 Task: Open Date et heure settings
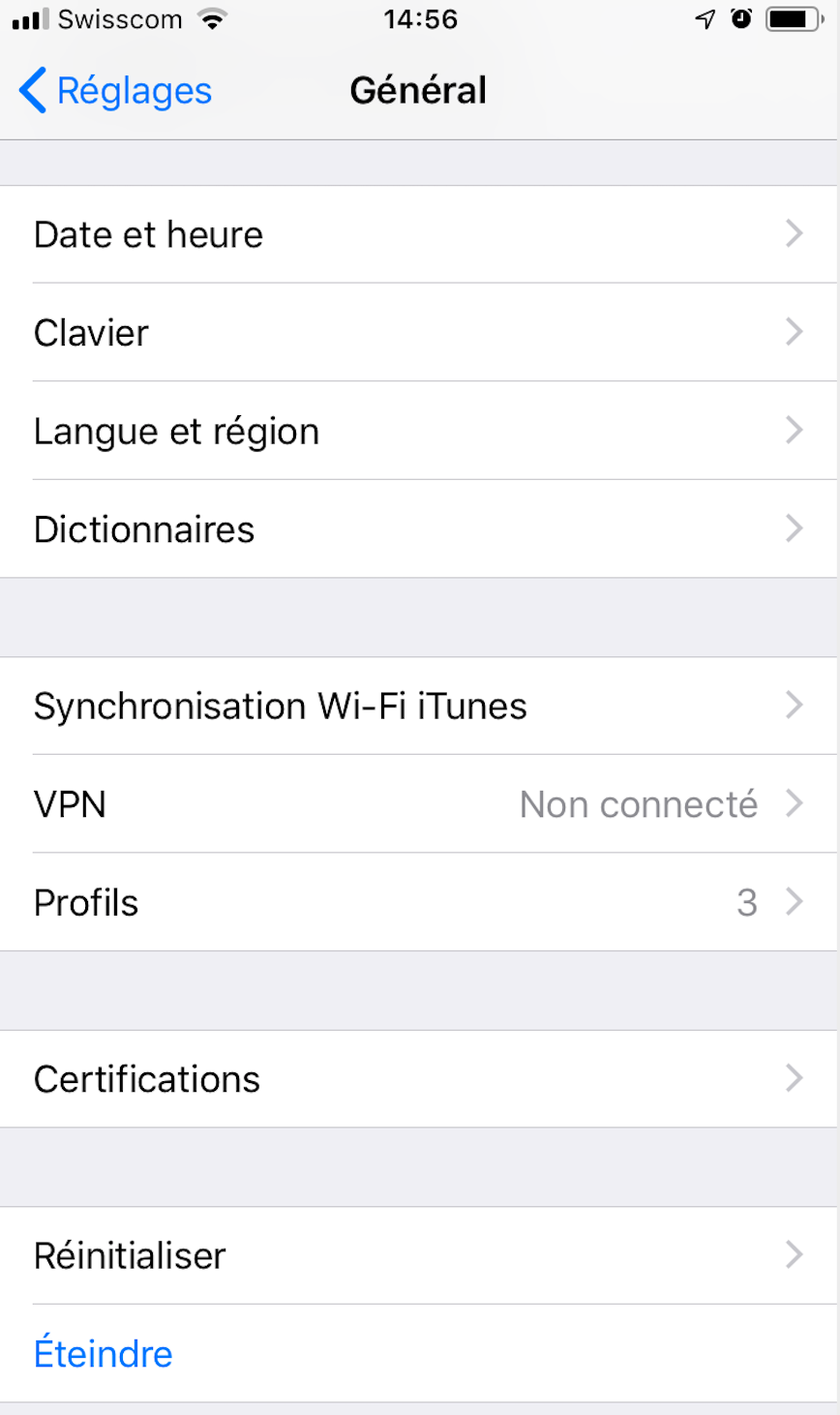[x=419, y=234]
